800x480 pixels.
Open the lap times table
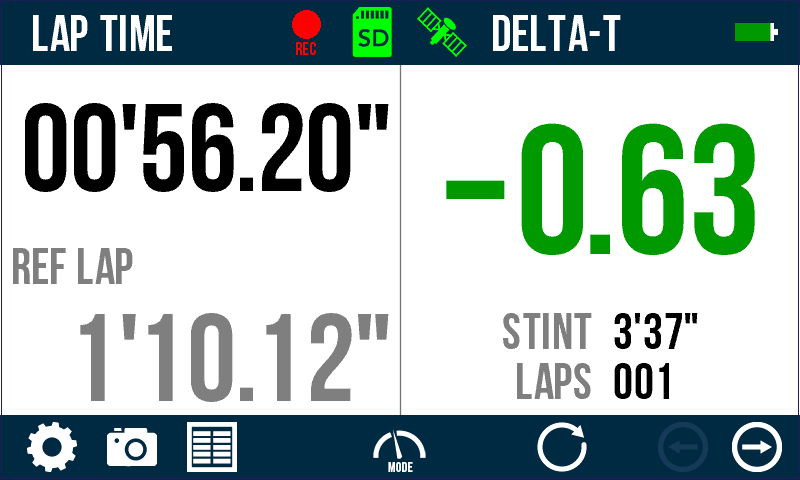click(x=212, y=447)
